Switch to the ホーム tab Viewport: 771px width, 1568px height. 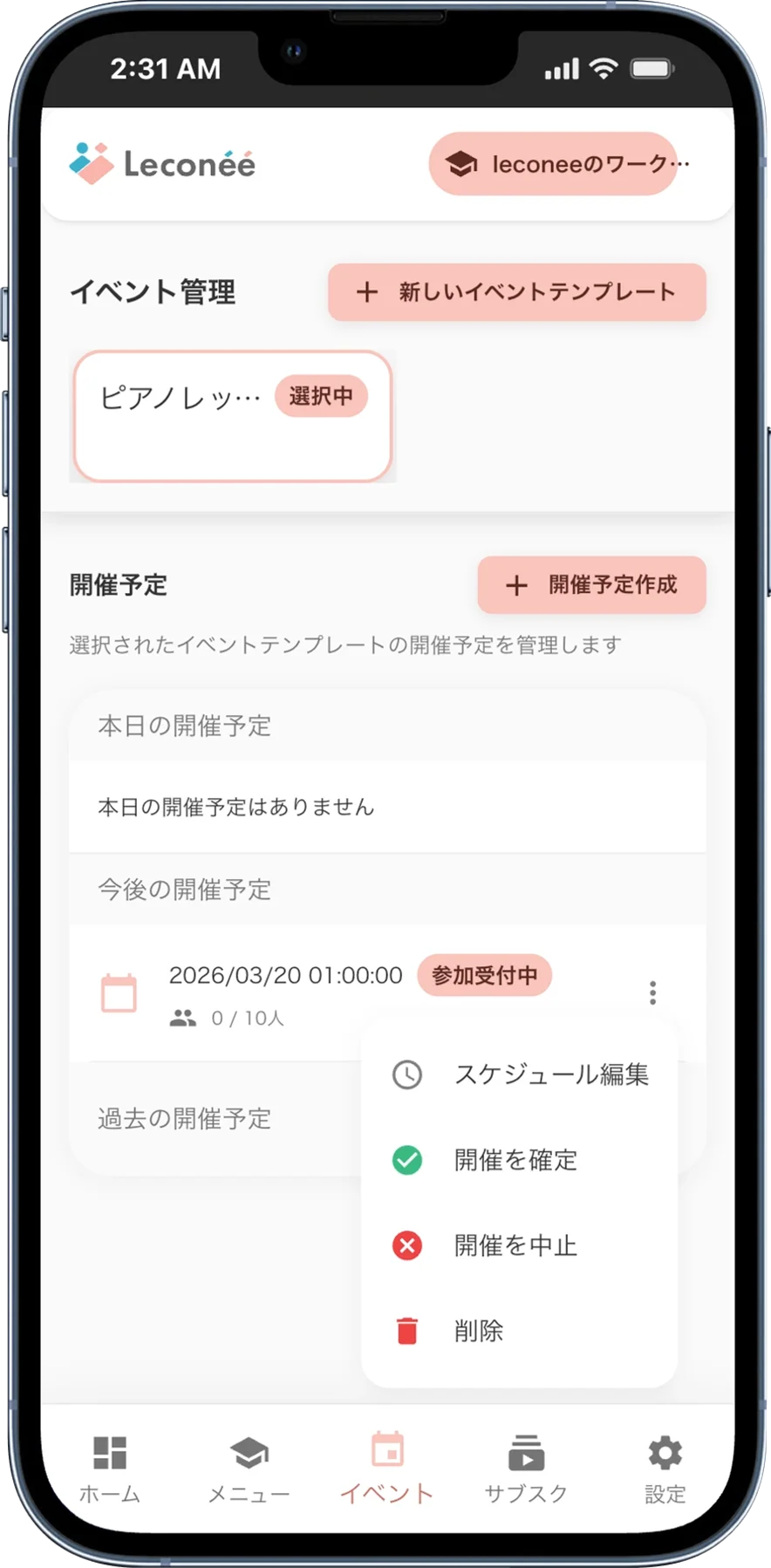(x=110, y=1469)
